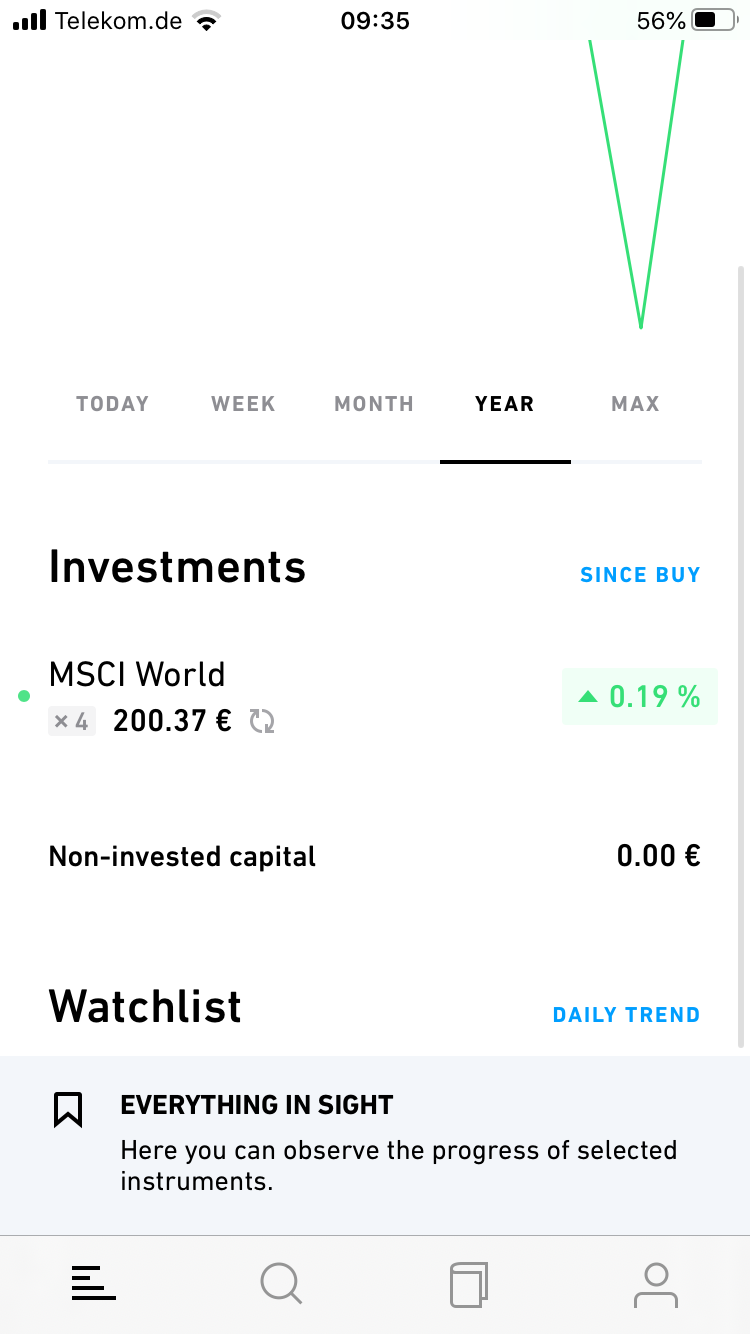This screenshot has width=750, height=1334.
Task: Open the orders and timeline tab
Action: (469, 1284)
